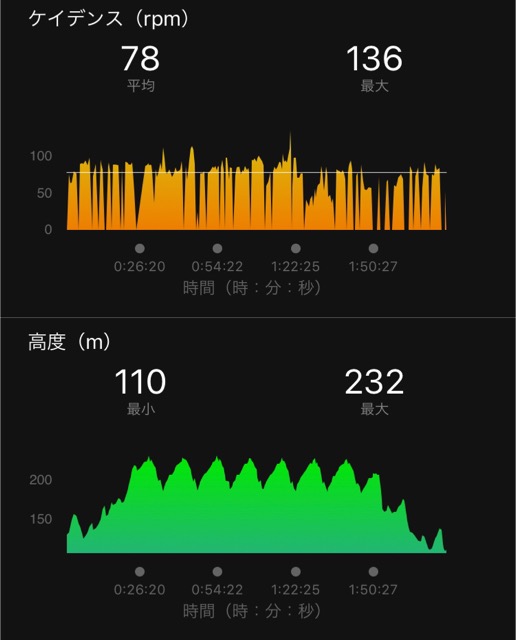The width and height of the screenshot is (516, 640).
Task: Open the green elevation (高度) chart
Action: point(256,505)
